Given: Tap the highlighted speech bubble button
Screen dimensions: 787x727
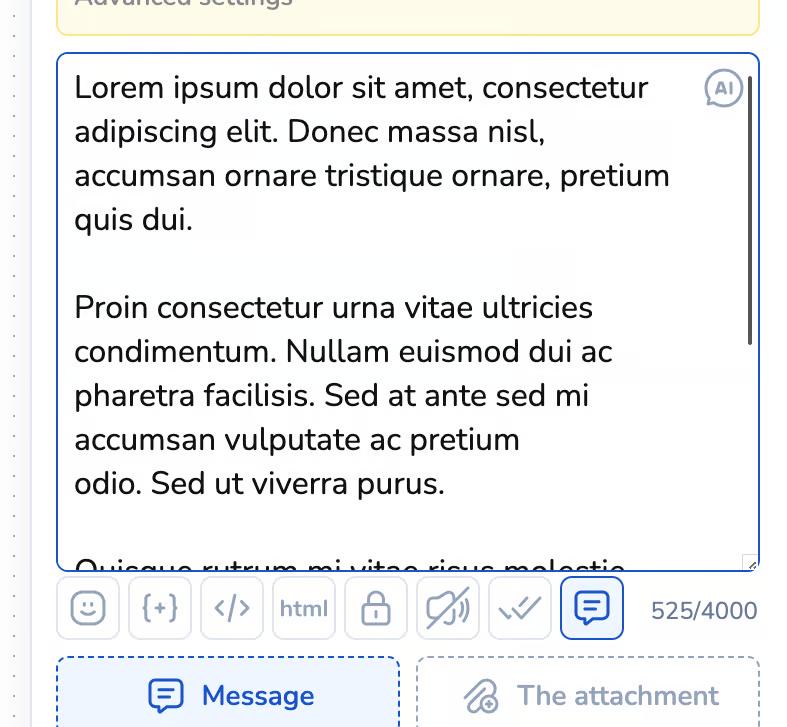Looking at the screenshot, I should coord(592,608).
